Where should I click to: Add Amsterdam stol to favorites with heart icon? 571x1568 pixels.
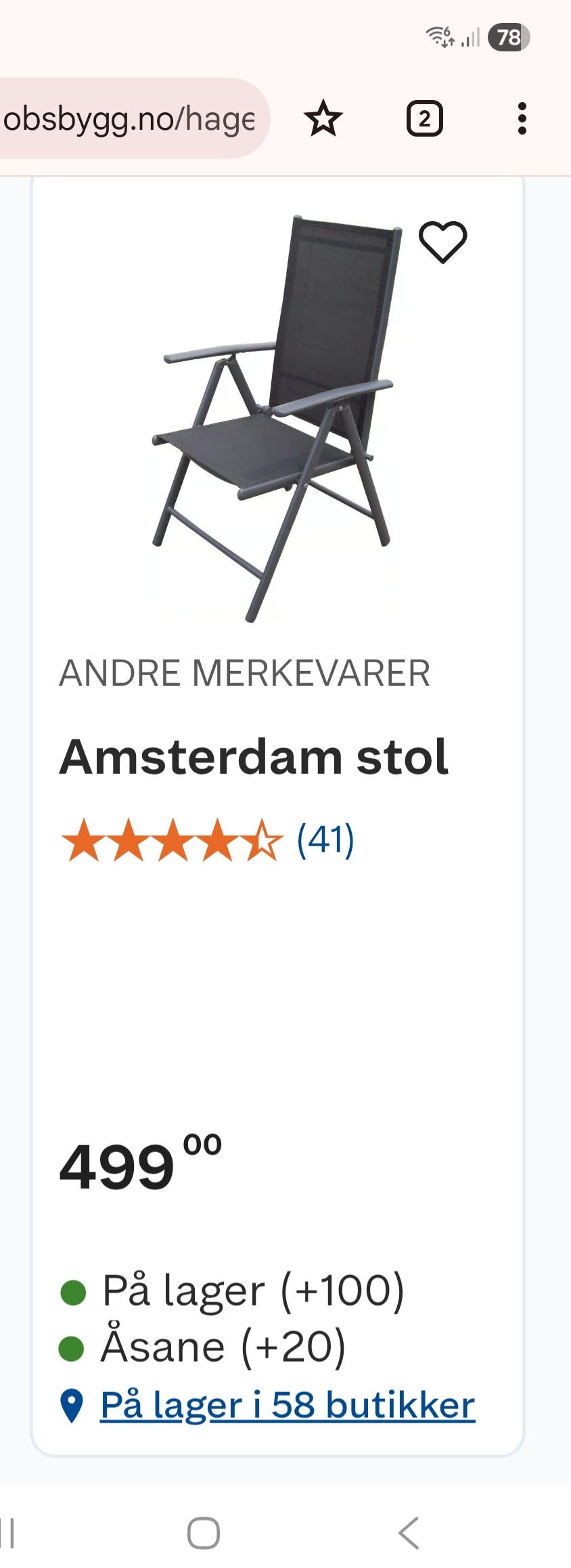[443, 244]
